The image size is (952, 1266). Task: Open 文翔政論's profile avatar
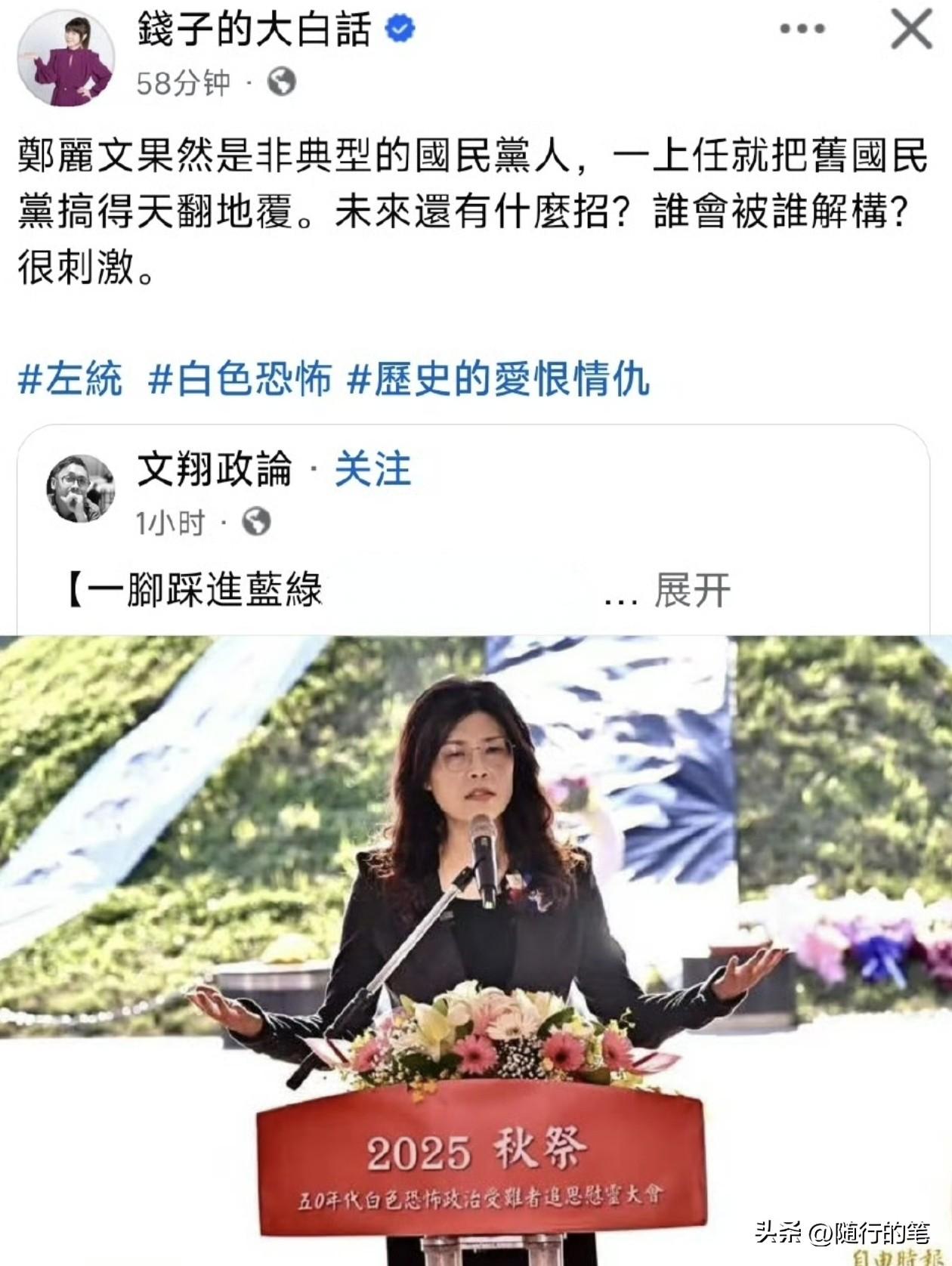tap(83, 489)
